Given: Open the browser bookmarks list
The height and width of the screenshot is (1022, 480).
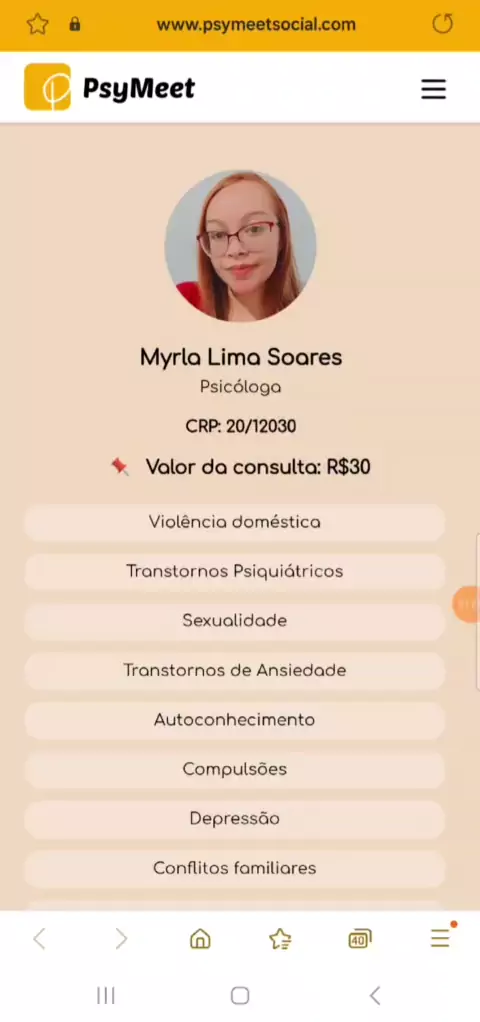Looking at the screenshot, I should tap(280, 939).
